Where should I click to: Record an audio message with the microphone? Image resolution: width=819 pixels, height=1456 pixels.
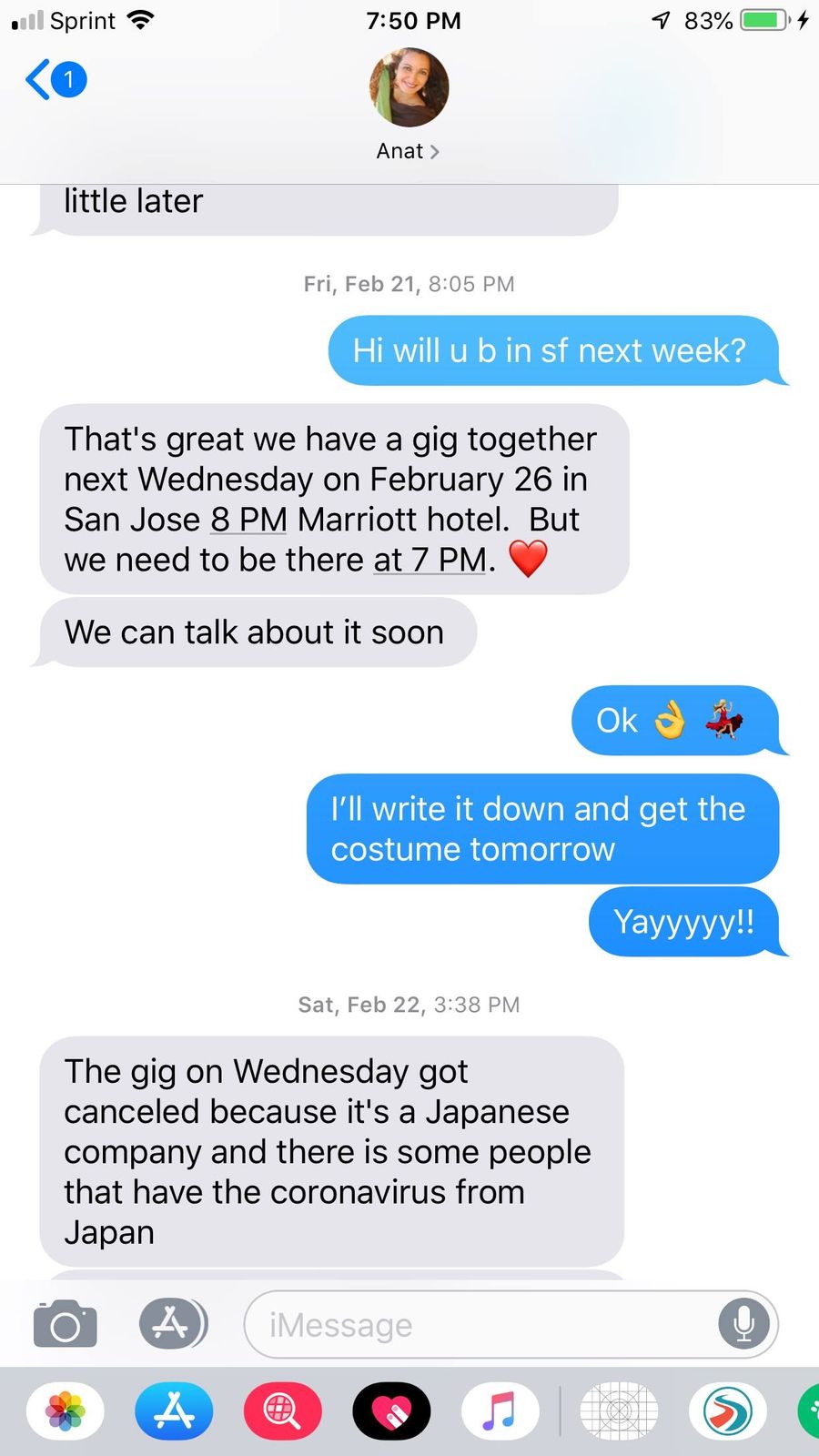[x=743, y=1324]
